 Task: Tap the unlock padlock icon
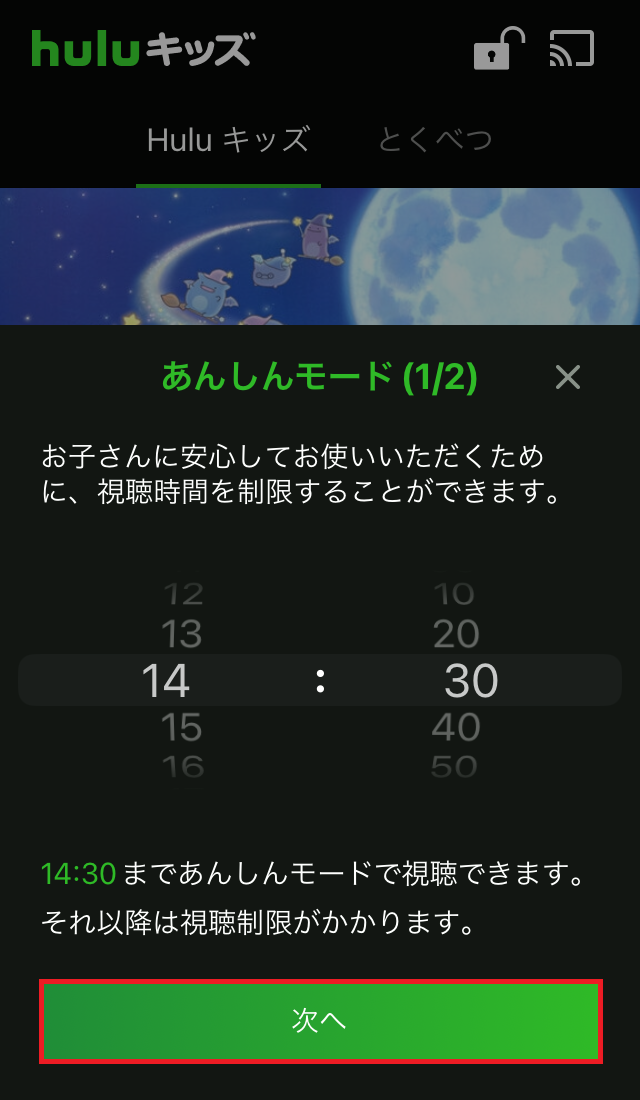(499, 50)
